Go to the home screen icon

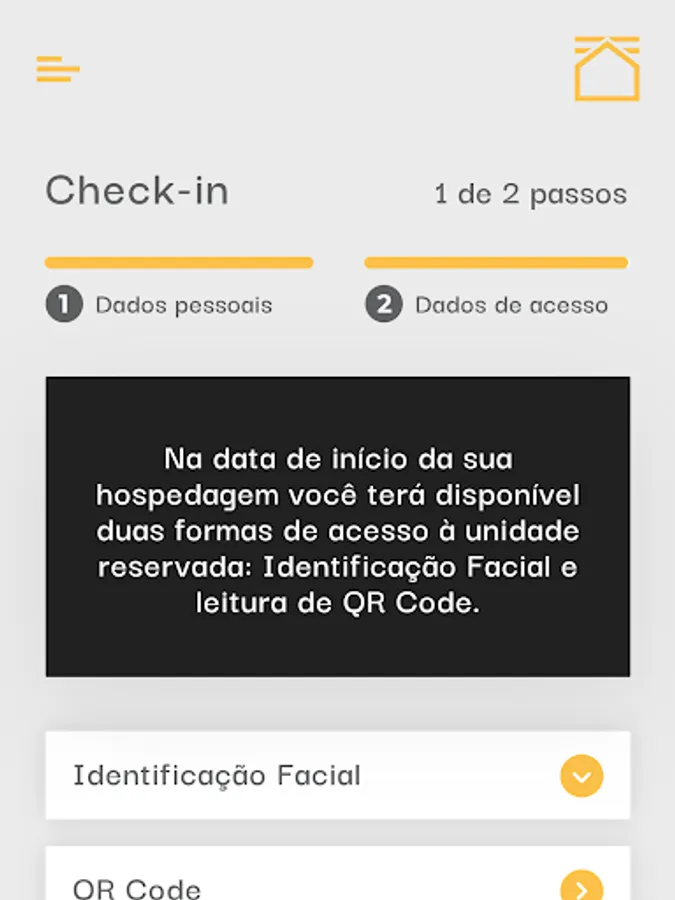pos(606,69)
